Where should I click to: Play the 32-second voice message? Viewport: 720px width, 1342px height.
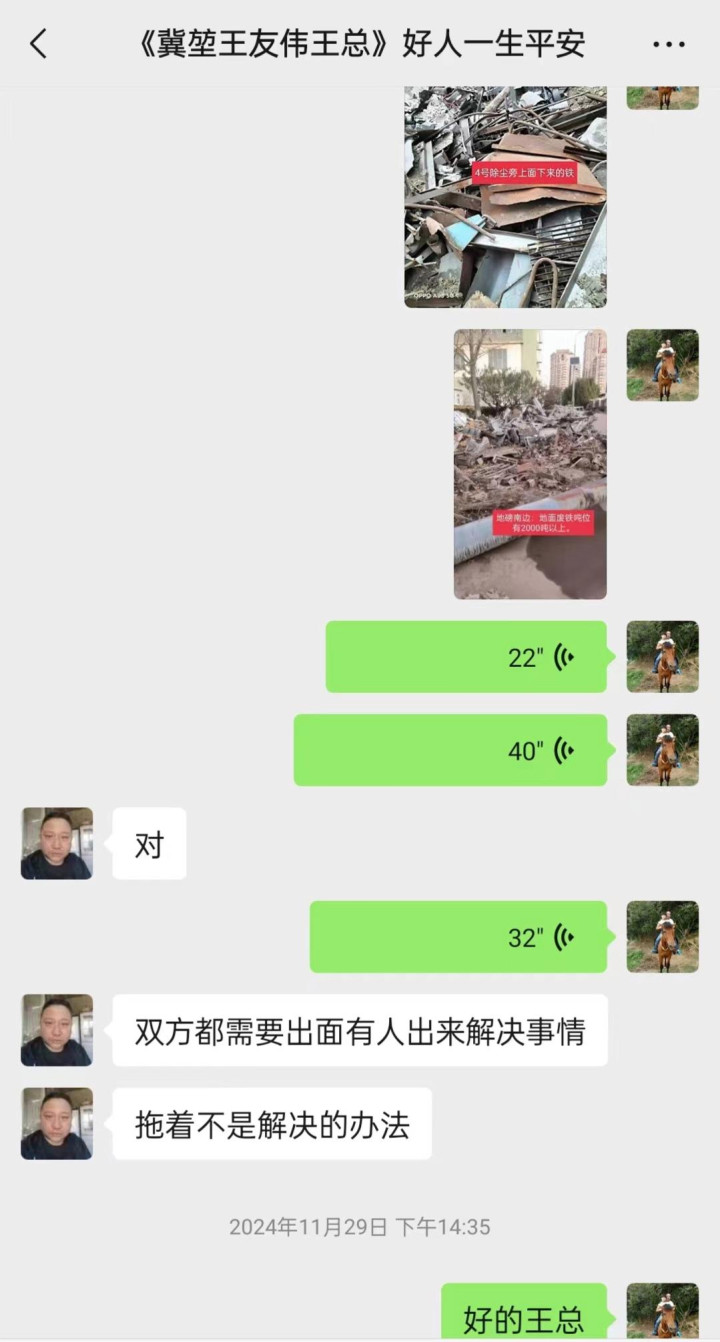click(x=458, y=937)
